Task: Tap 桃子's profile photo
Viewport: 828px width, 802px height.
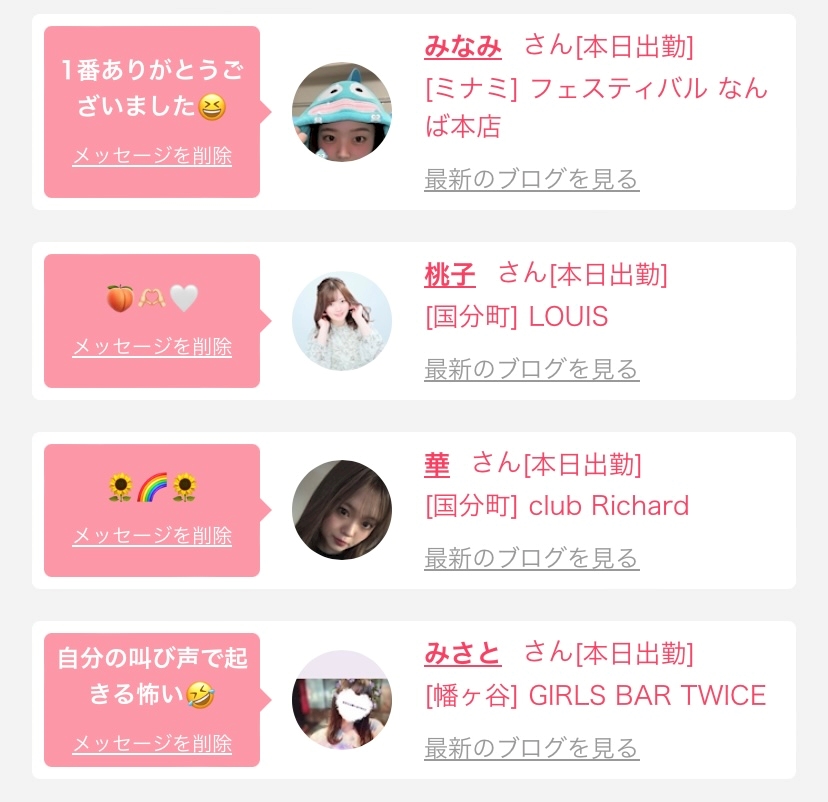Action: coord(342,320)
